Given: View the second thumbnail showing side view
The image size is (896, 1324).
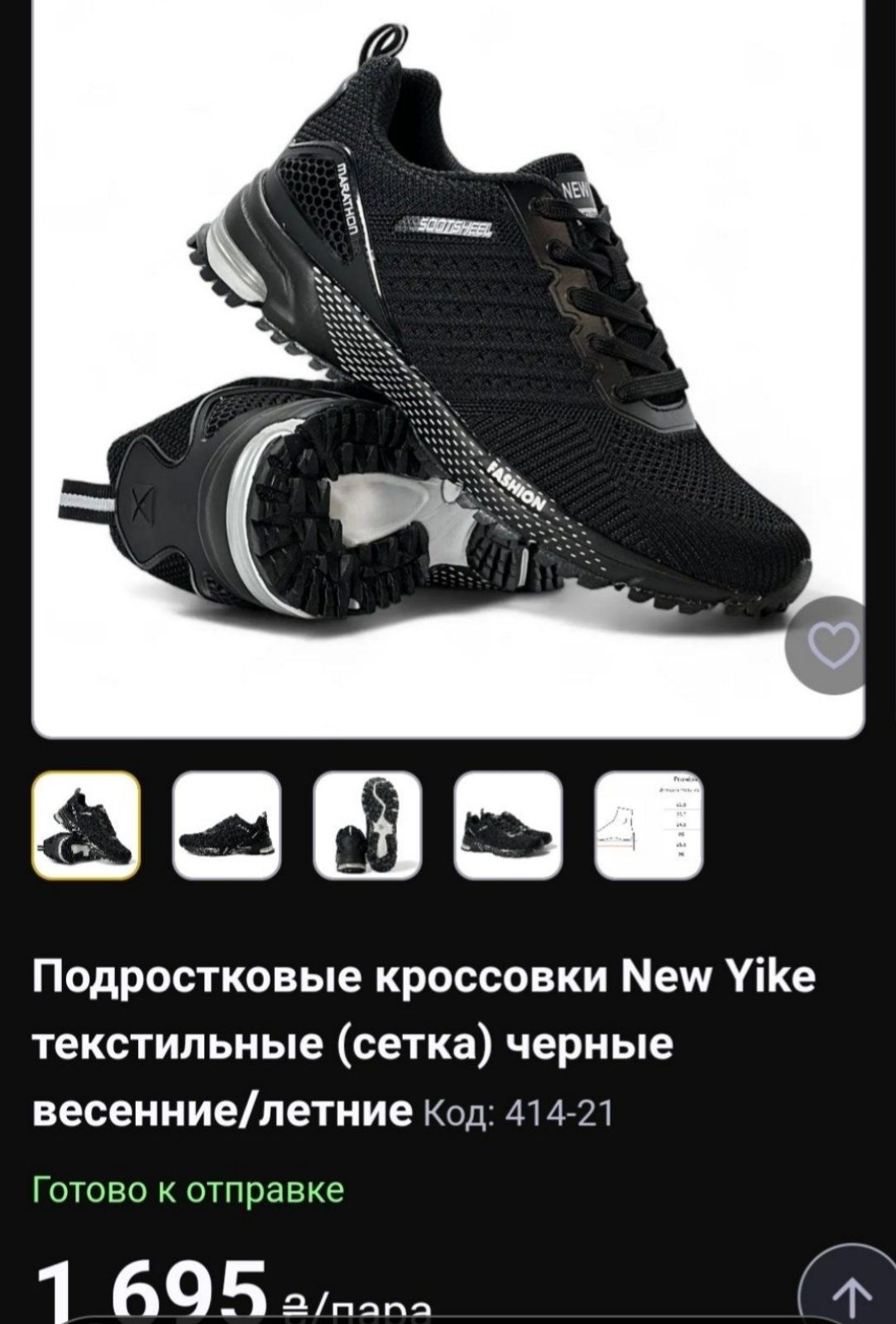Looking at the screenshot, I should pyautogui.click(x=227, y=824).
